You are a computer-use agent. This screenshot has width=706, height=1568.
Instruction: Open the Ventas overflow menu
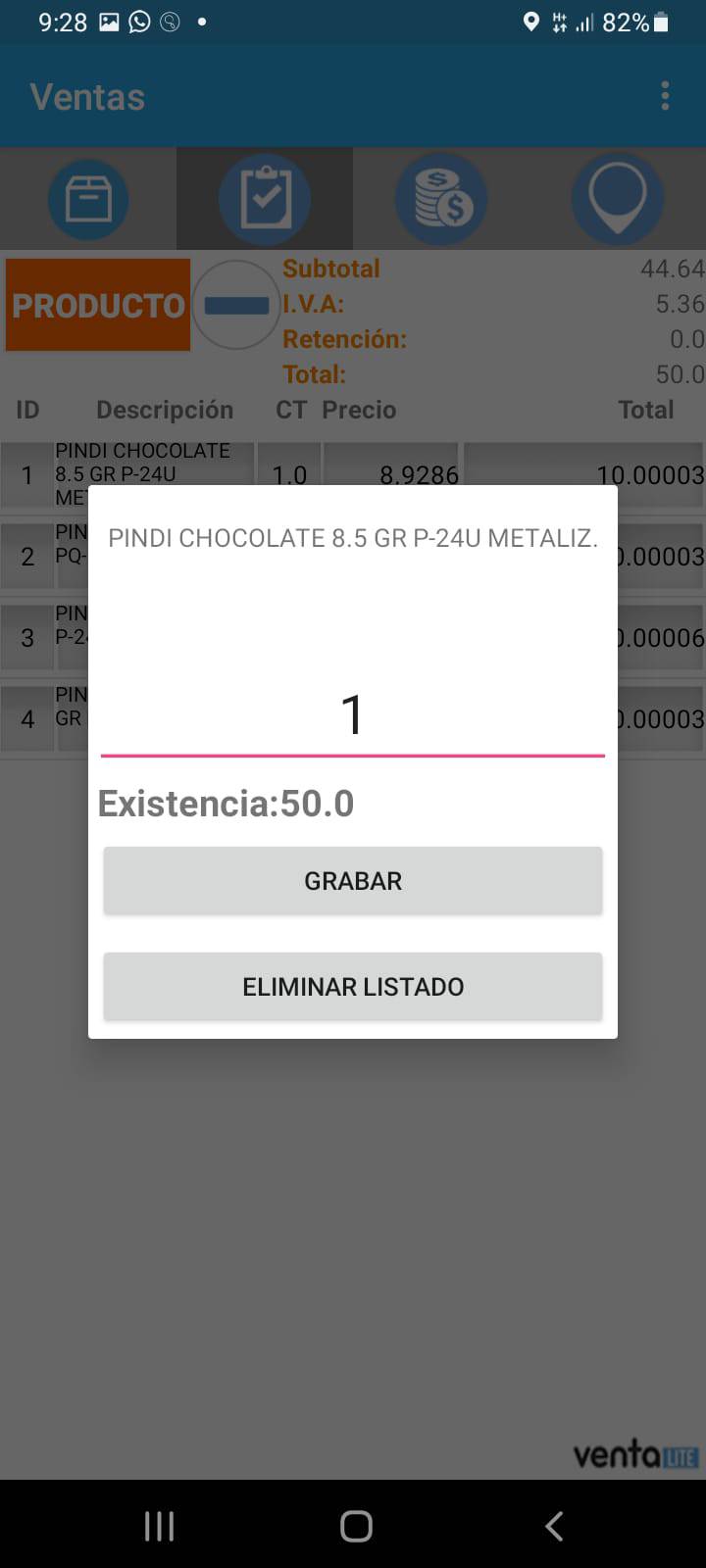click(x=665, y=96)
